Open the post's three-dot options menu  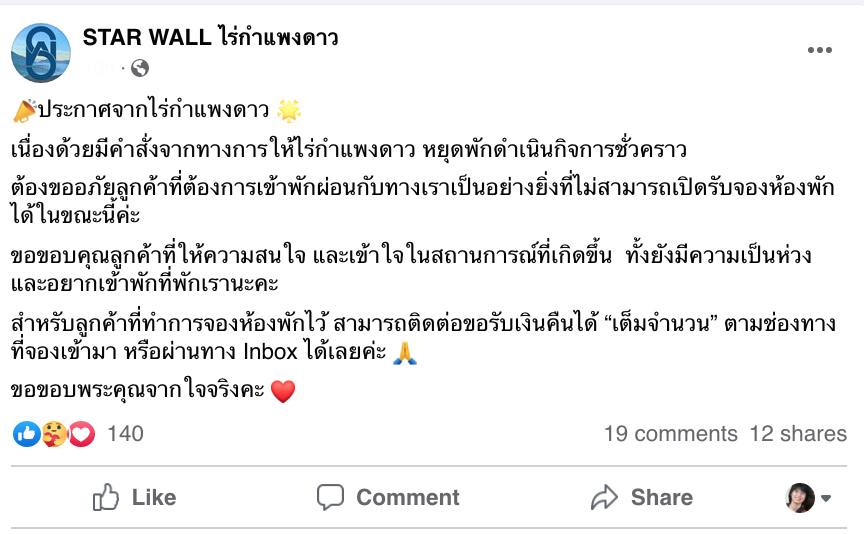point(819,51)
